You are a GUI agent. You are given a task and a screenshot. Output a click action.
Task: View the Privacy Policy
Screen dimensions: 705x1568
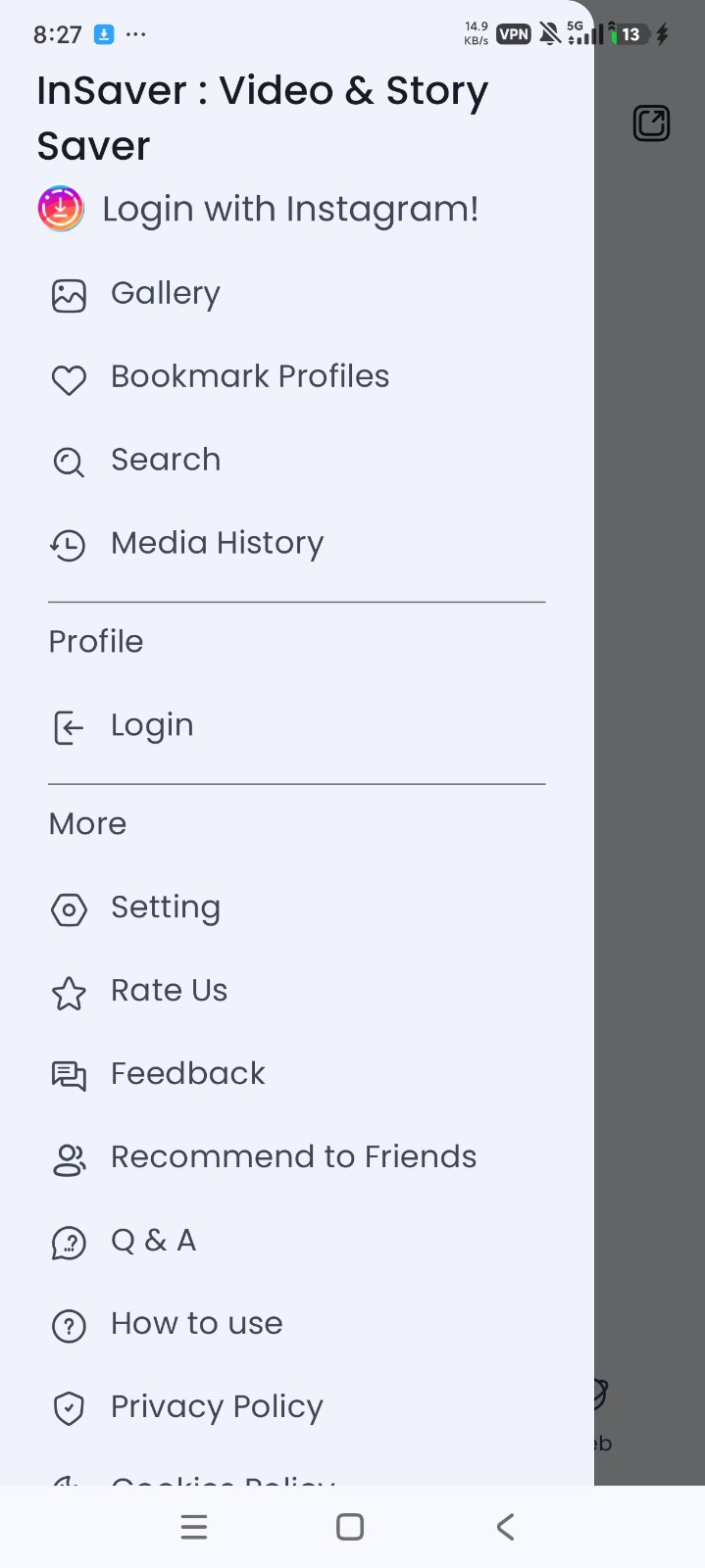point(216,1407)
